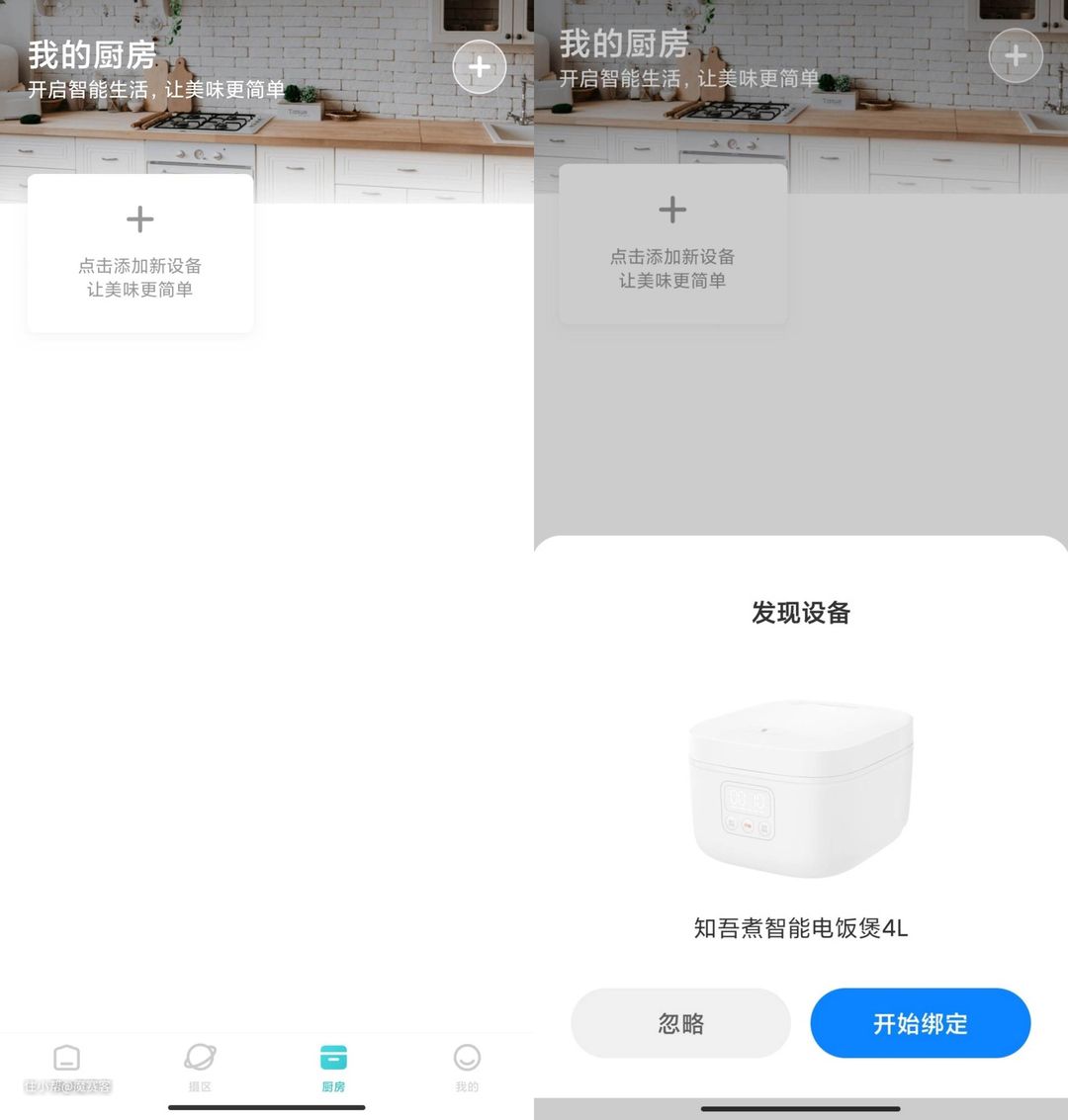Tap the undimmed 点击添加新设备 card
This screenshot has height=1120, width=1068.
click(x=140, y=253)
